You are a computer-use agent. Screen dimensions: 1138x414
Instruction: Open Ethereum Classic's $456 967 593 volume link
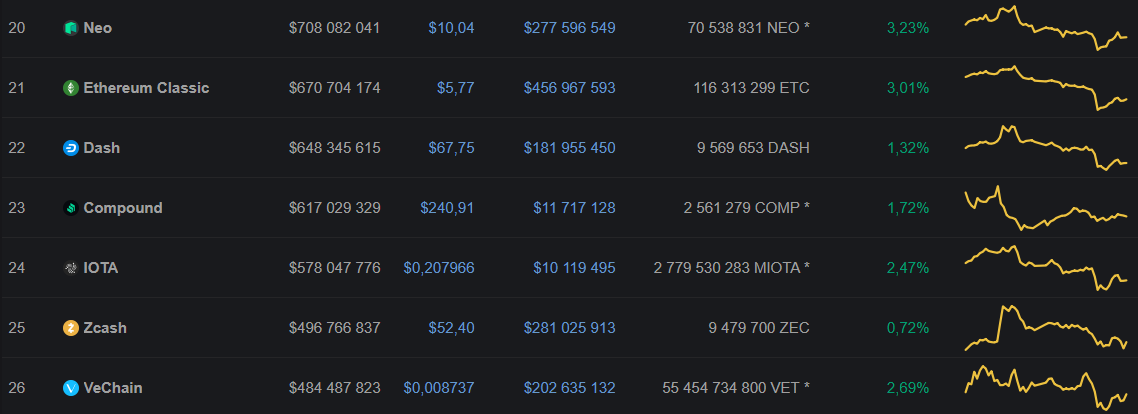569,88
